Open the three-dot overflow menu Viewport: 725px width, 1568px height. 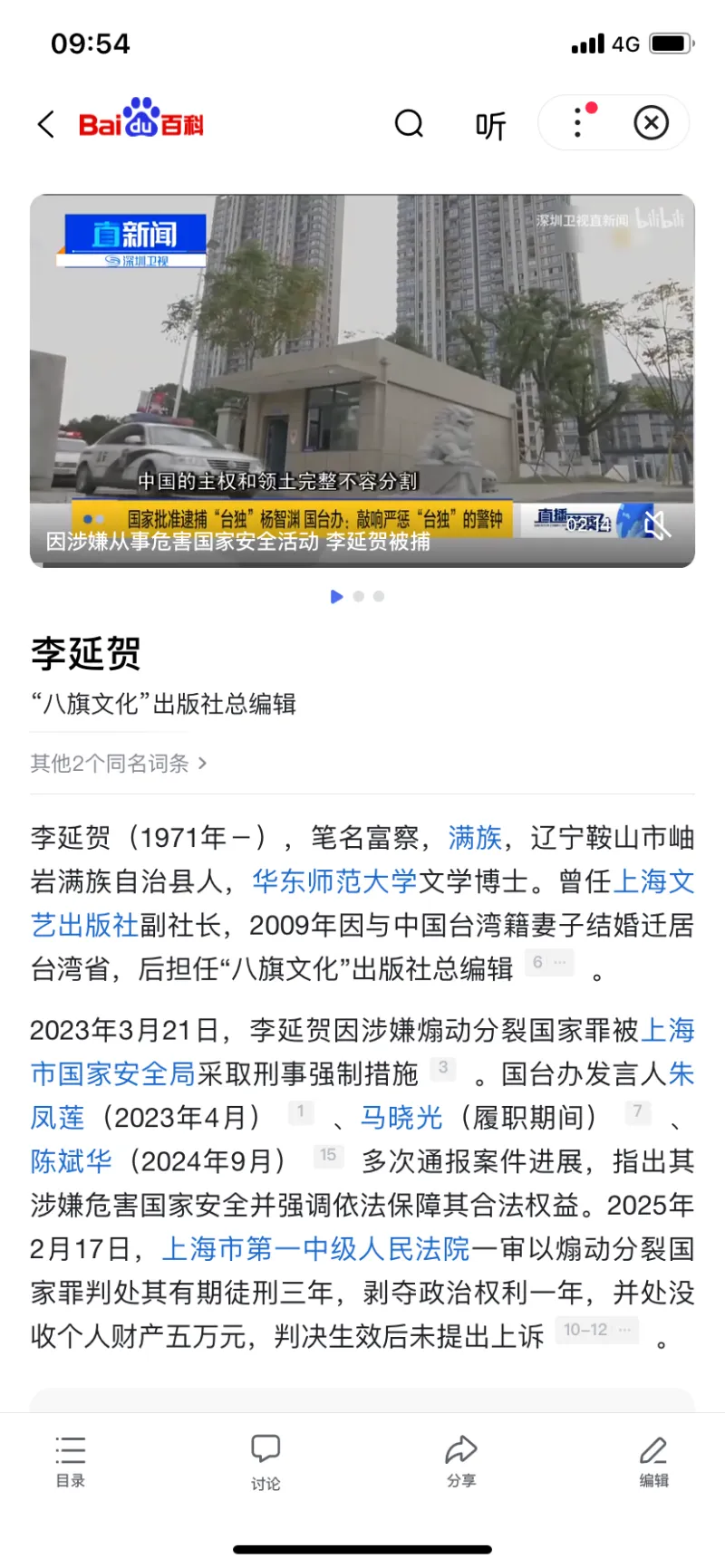click(x=578, y=123)
